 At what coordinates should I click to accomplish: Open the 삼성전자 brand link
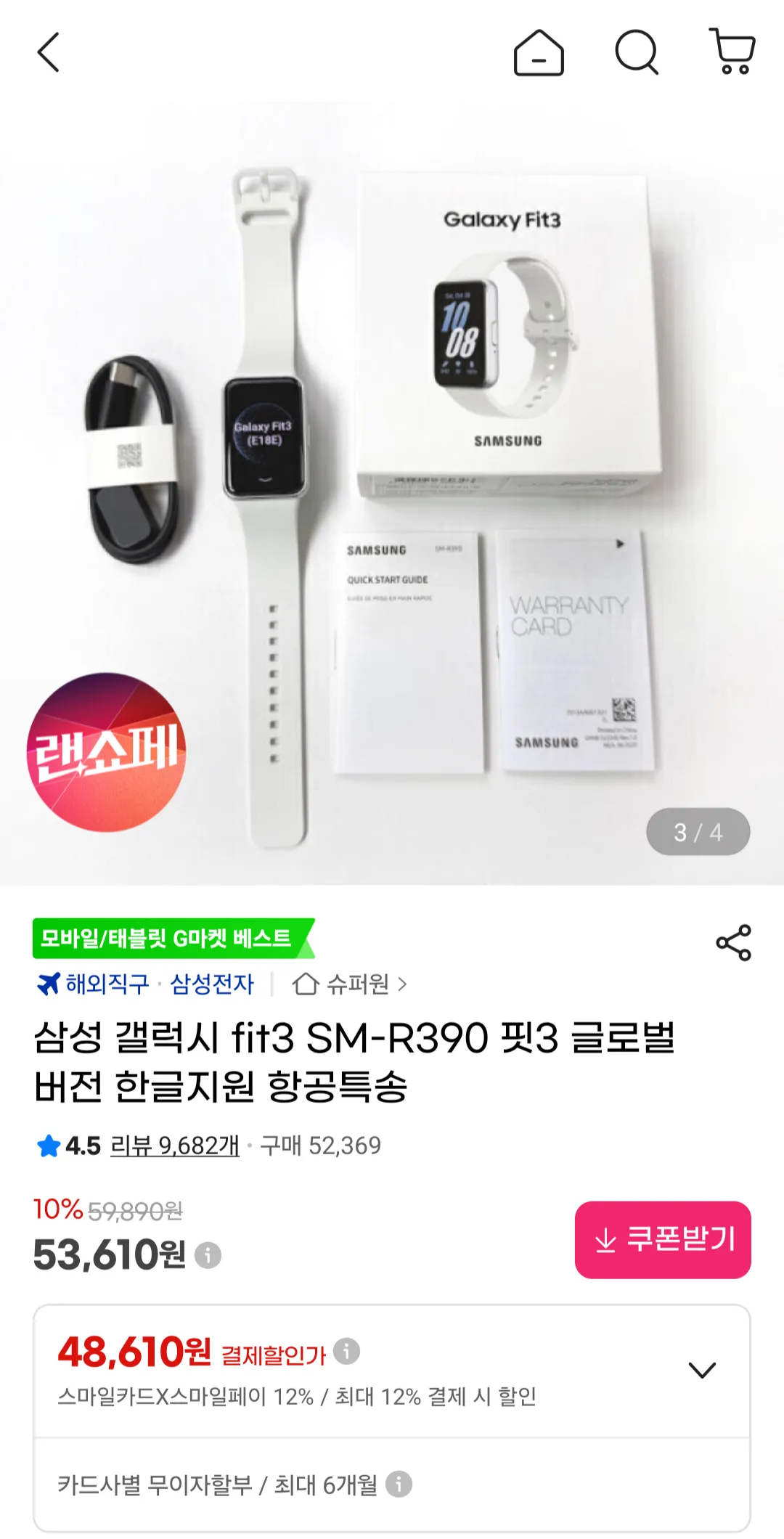pos(211,984)
